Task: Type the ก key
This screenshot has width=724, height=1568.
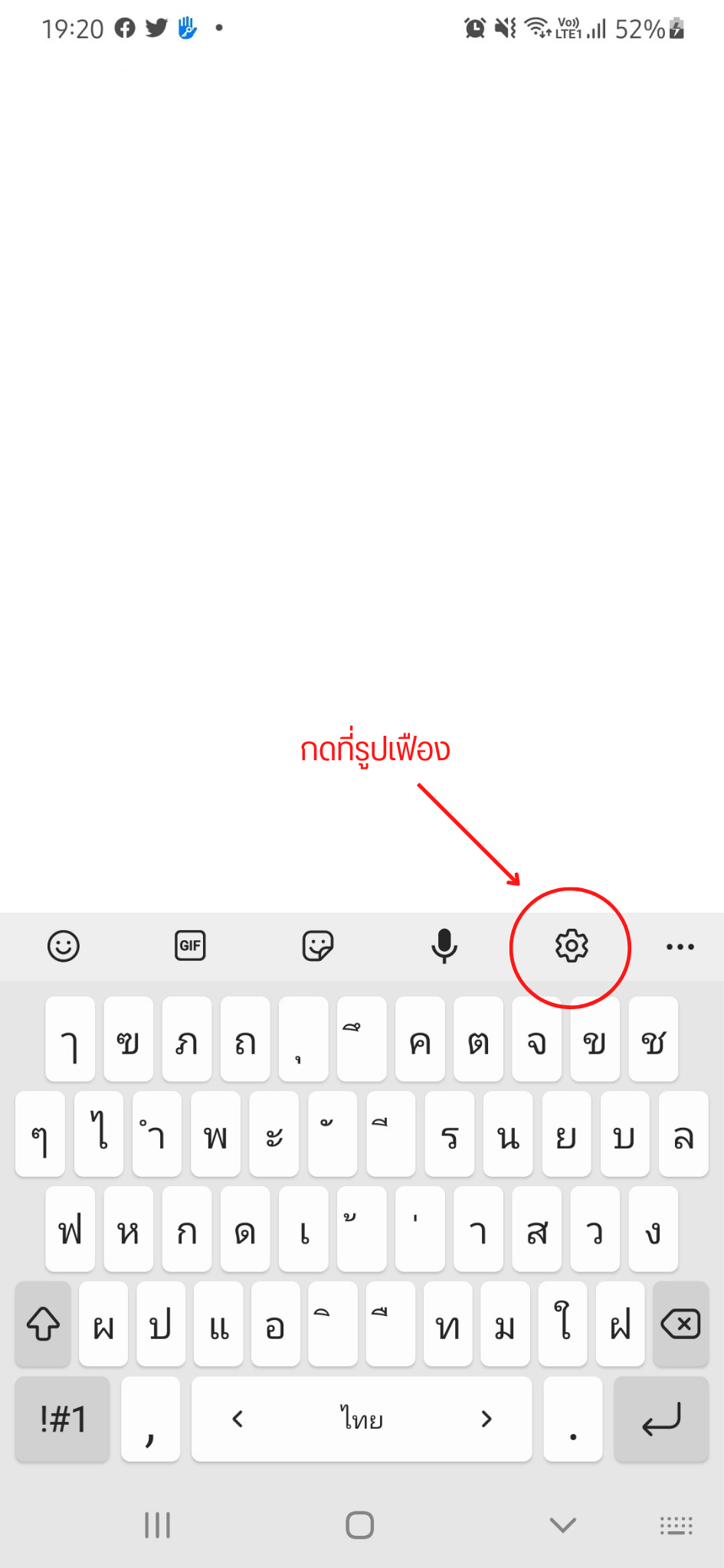Action: coord(187,1230)
